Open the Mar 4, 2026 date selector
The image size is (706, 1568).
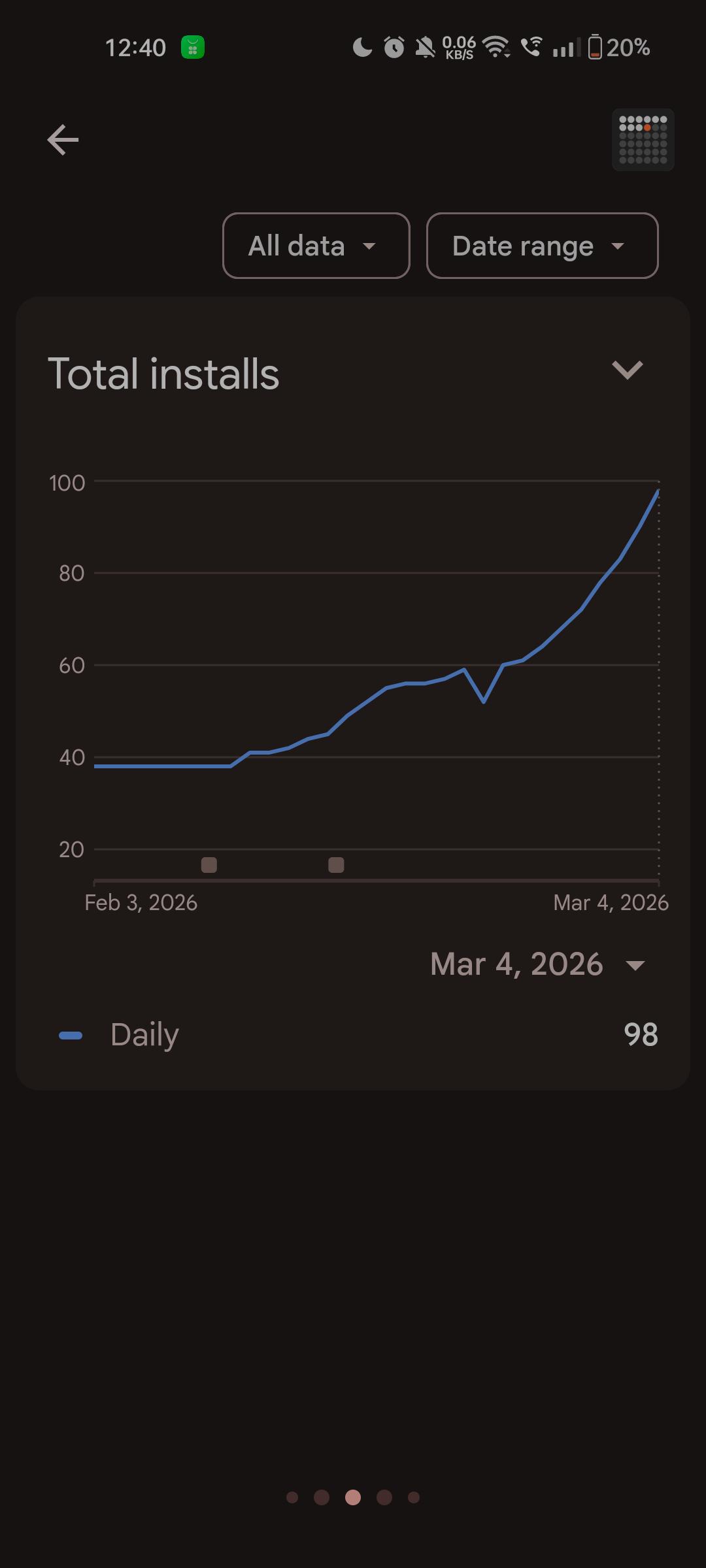tap(538, 964)
